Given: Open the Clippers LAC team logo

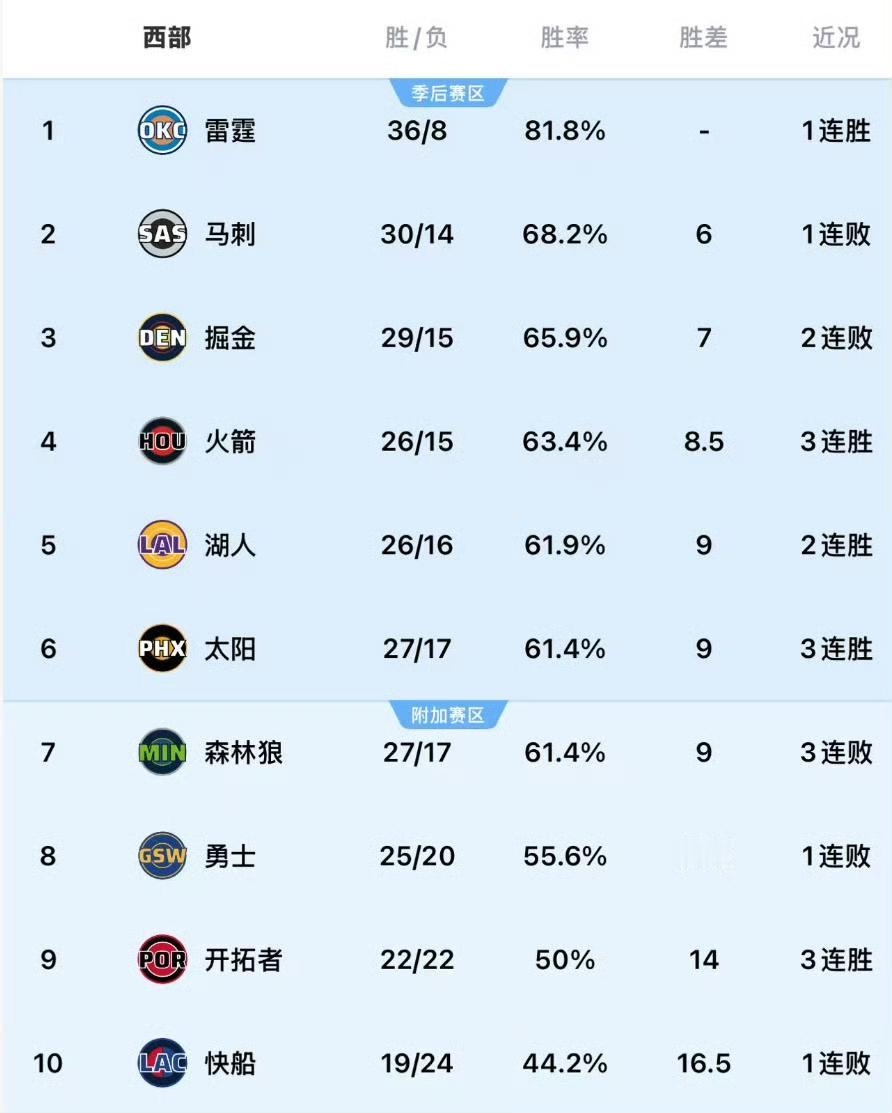Looking at the screenshot, I should tap(159, 1063).
